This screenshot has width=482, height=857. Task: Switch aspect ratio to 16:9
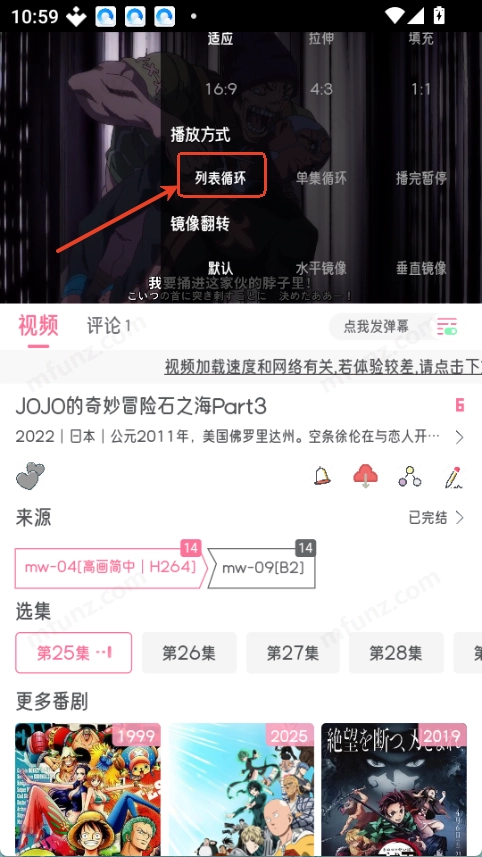tap(221, 89)
